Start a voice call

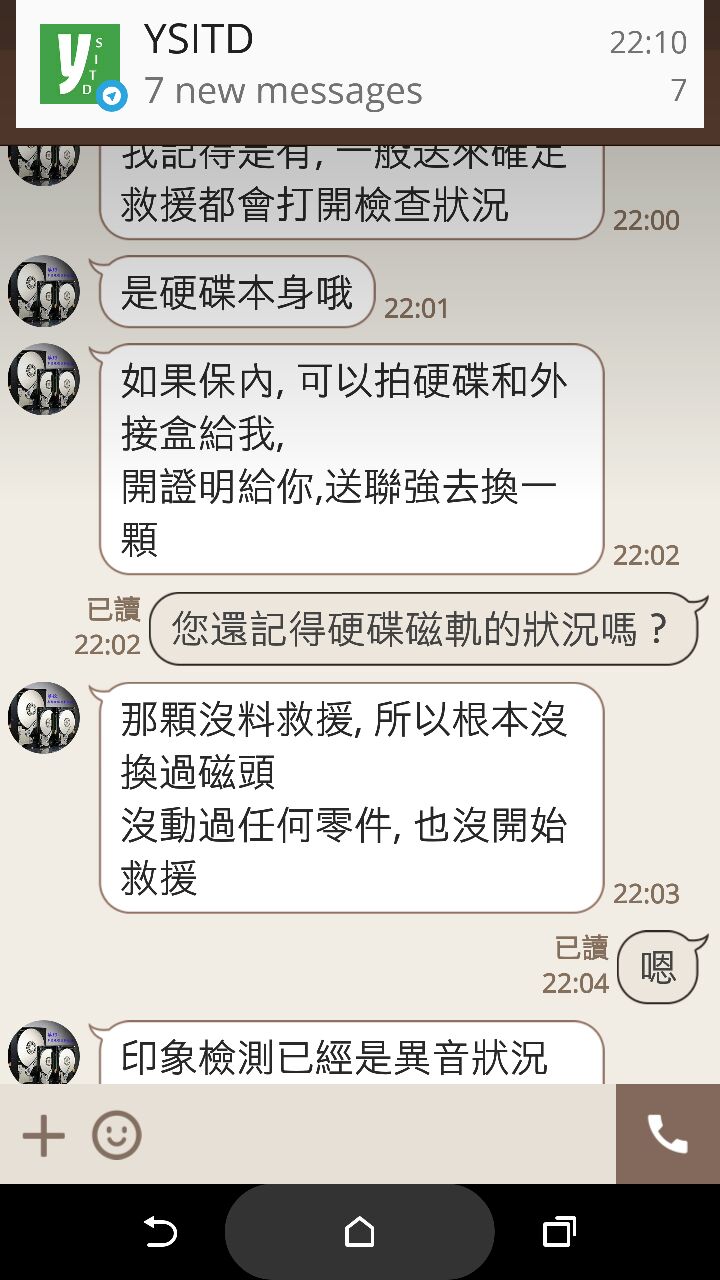(x=667, y=1134)
